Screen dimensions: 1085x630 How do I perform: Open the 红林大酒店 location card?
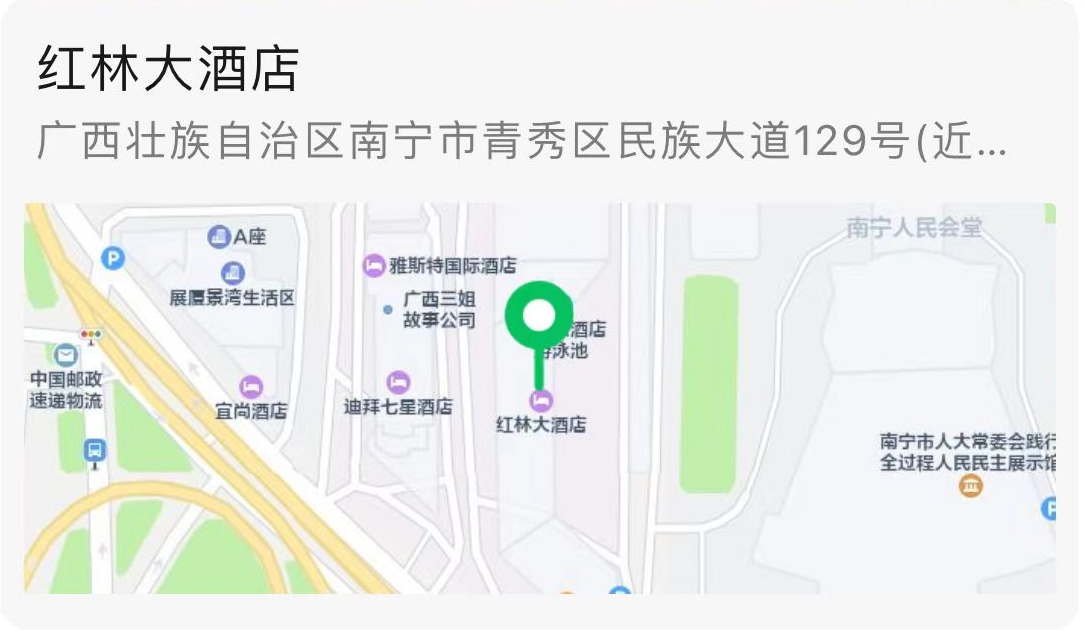point(168,70)
